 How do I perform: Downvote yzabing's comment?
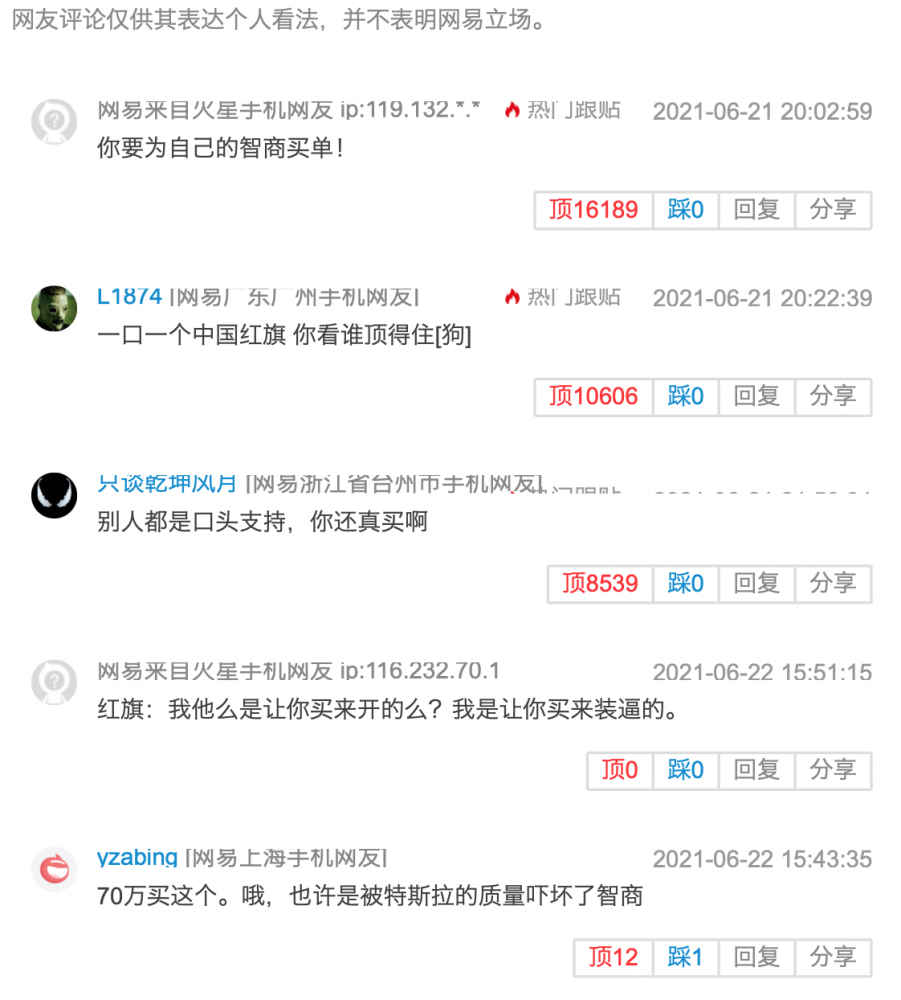[x=685, y=958]
